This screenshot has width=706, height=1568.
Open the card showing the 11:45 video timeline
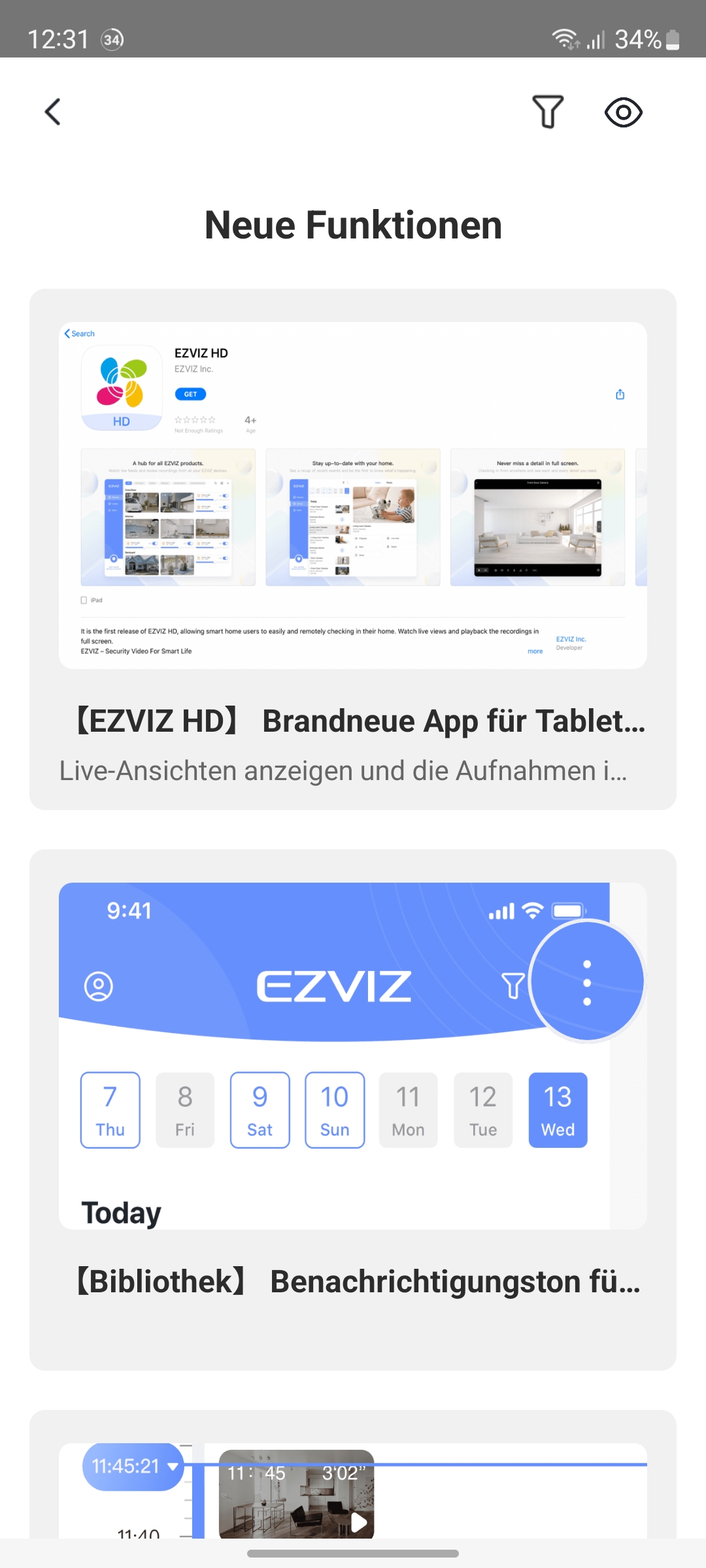tap(353, 1490)
